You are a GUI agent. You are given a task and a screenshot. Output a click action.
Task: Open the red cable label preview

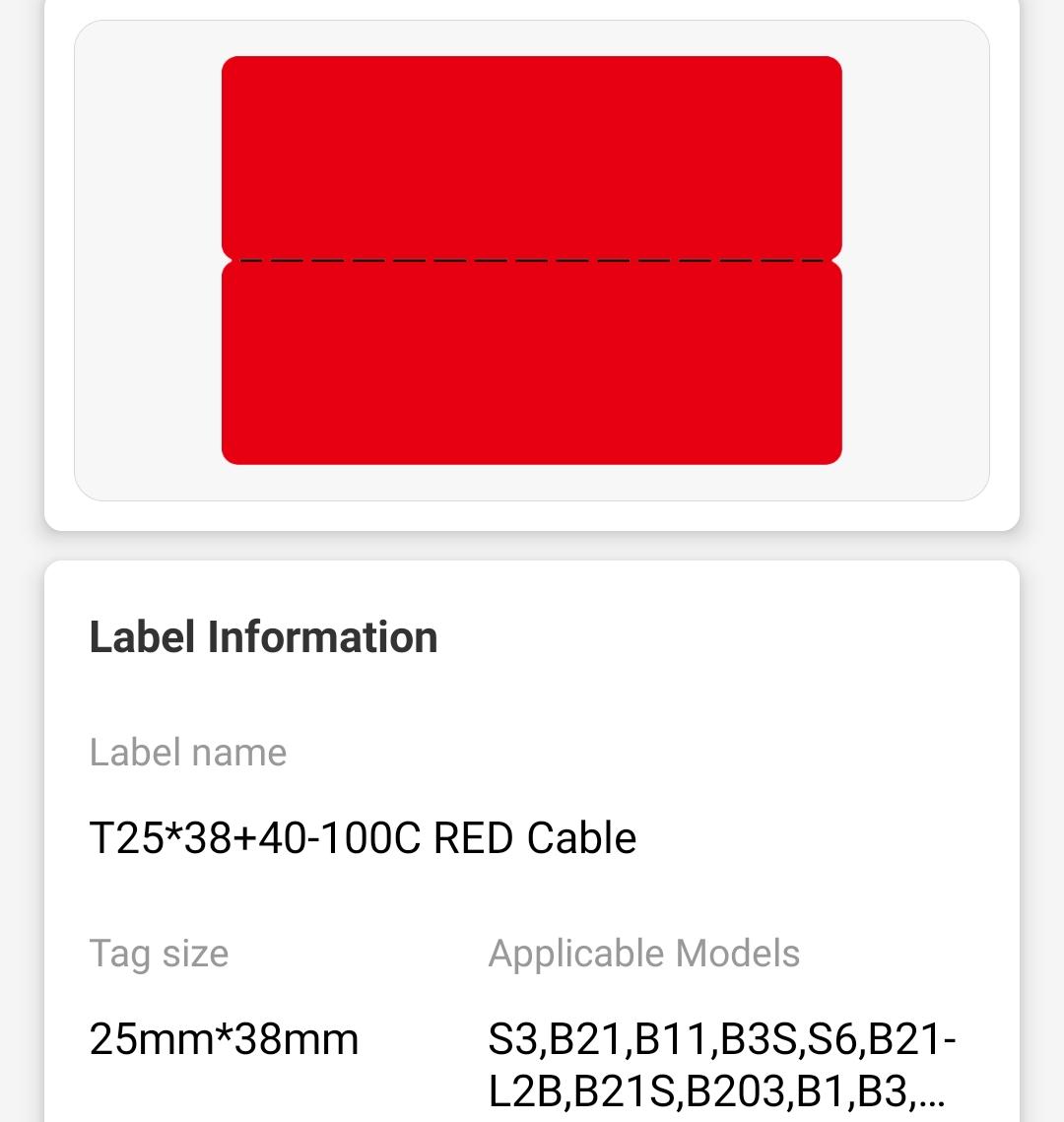(532, 260)
